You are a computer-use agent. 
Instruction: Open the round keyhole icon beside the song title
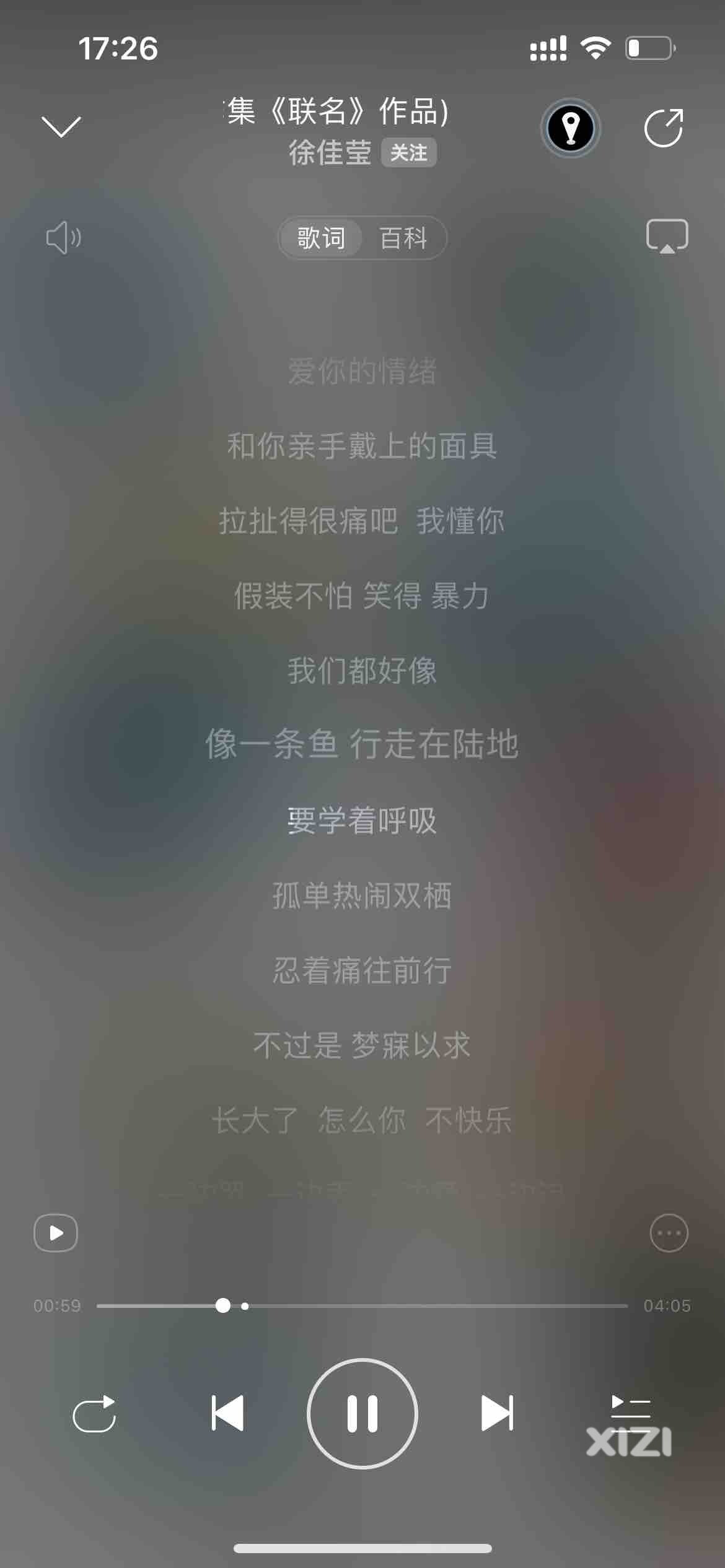point(570,128)
